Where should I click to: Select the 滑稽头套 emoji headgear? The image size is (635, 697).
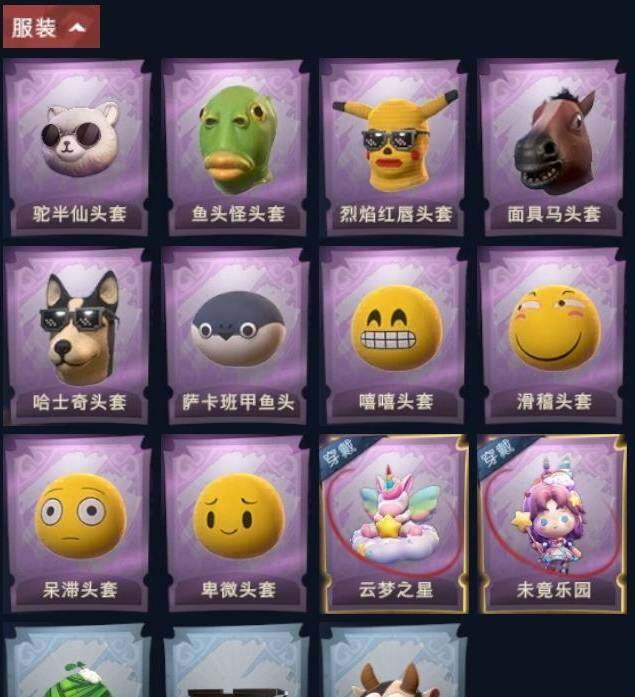[552, 335]
